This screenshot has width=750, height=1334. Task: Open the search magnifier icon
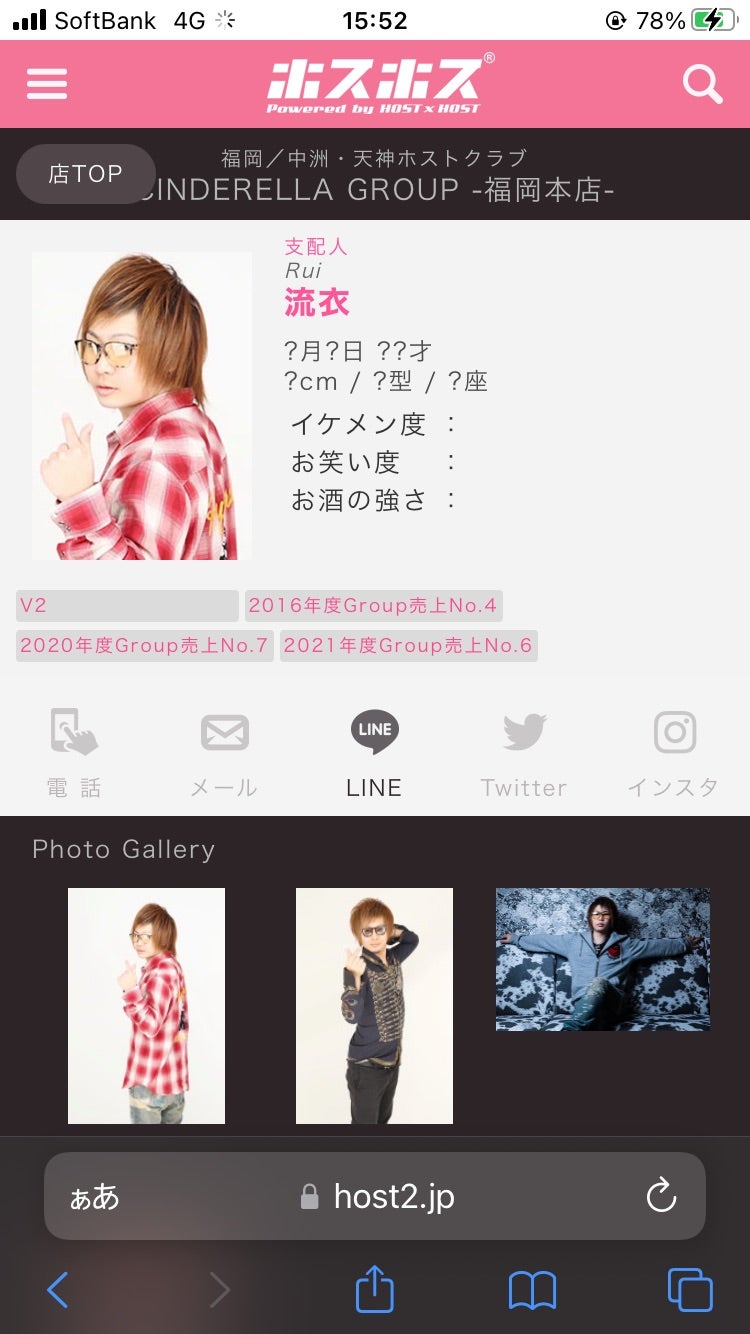coord(702,85)
